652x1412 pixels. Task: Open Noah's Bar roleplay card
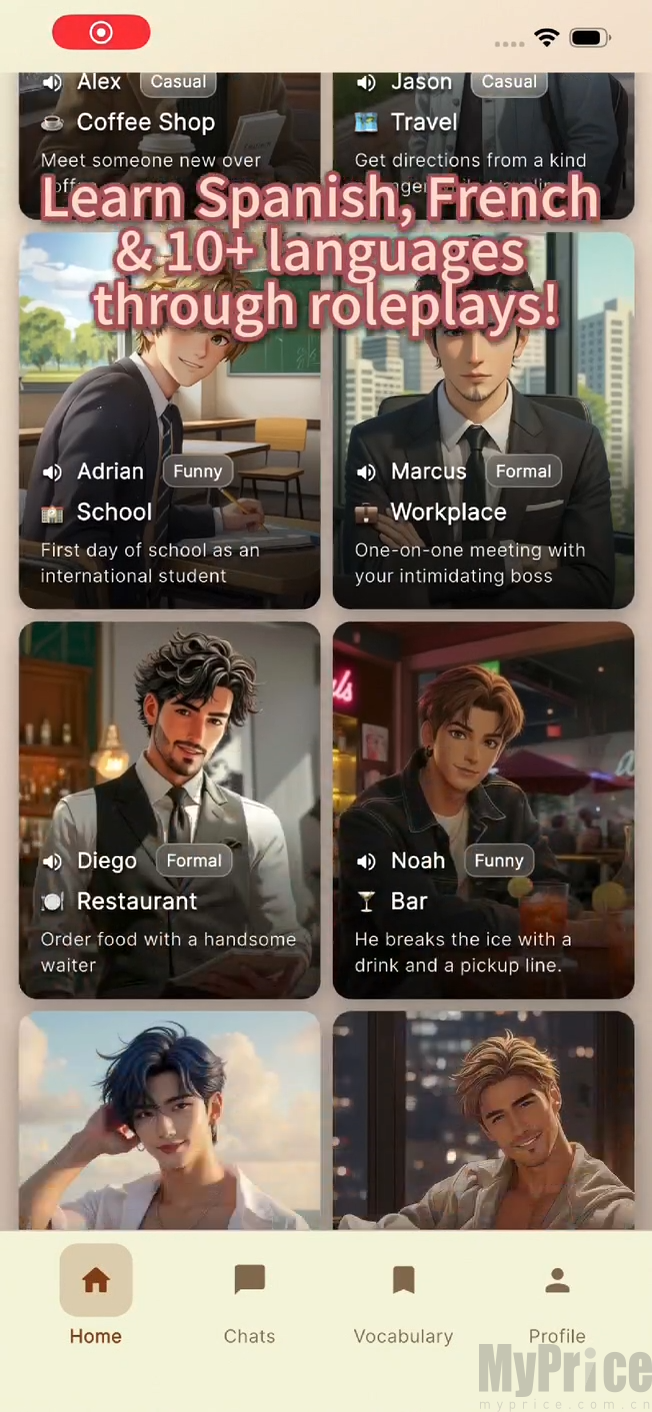point(484,810)
